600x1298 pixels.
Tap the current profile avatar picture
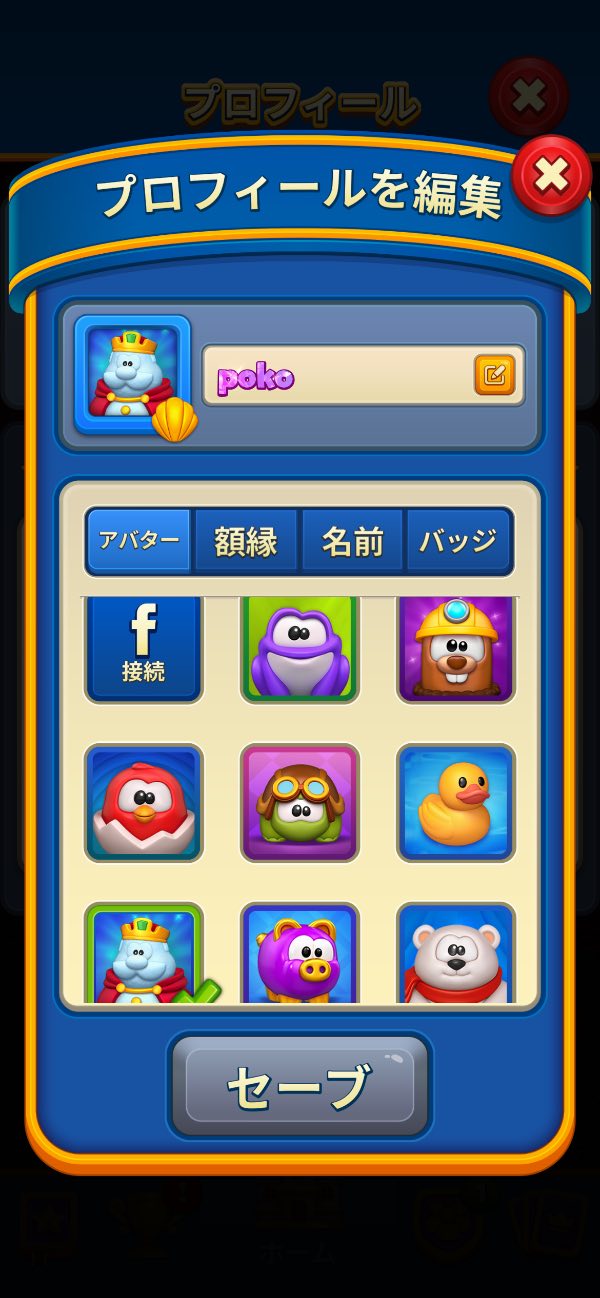131,375
